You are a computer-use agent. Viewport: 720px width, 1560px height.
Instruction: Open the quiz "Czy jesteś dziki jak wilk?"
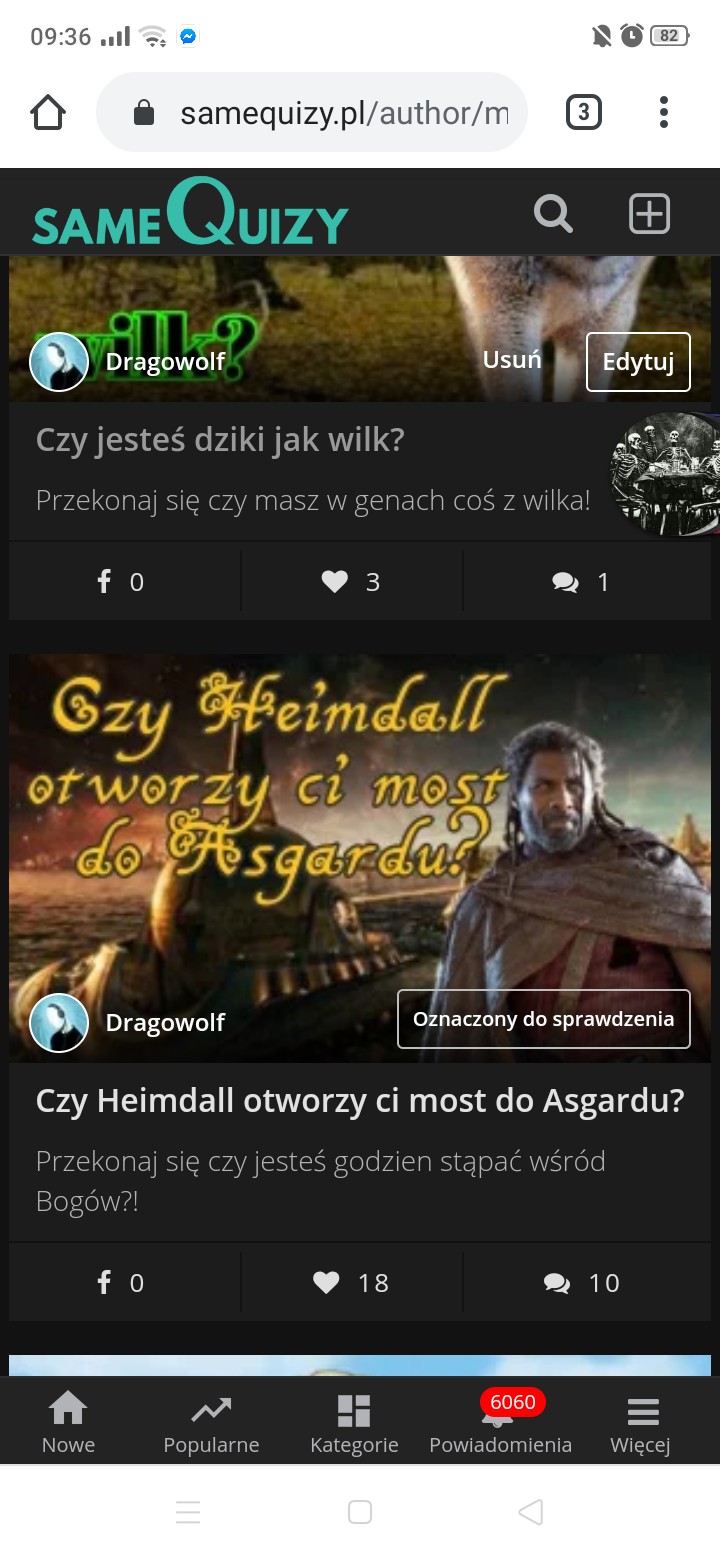tap(220, 439)
